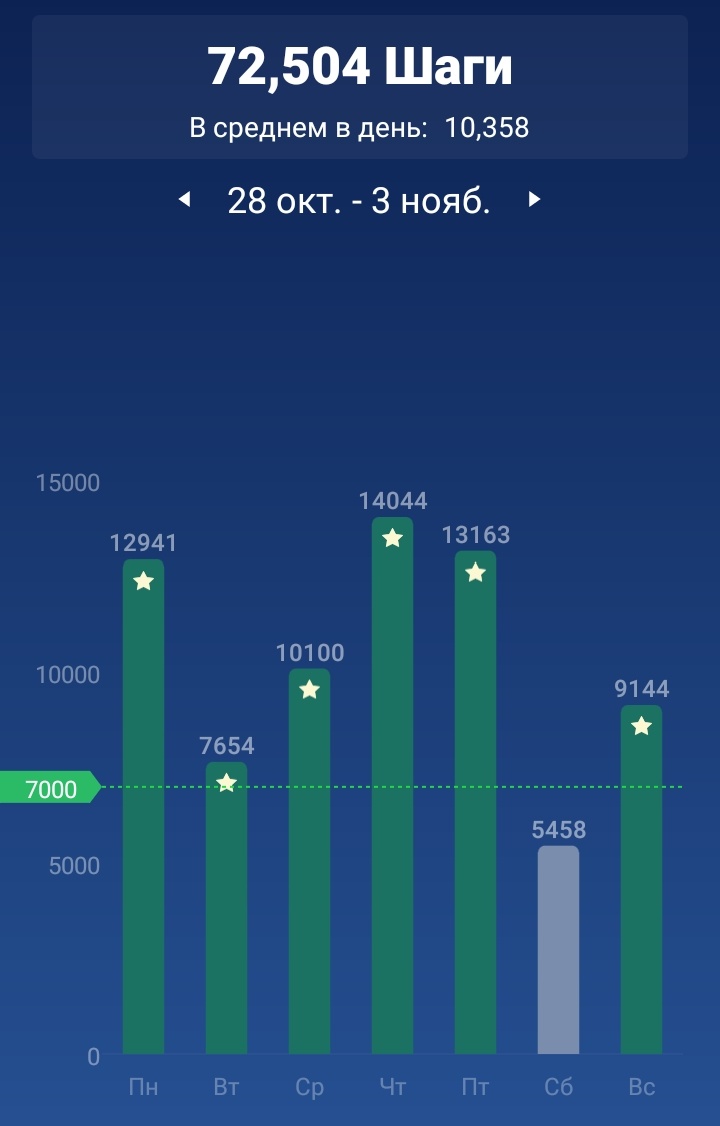Tap the star on Tuesday's bar near goal line

226,782
